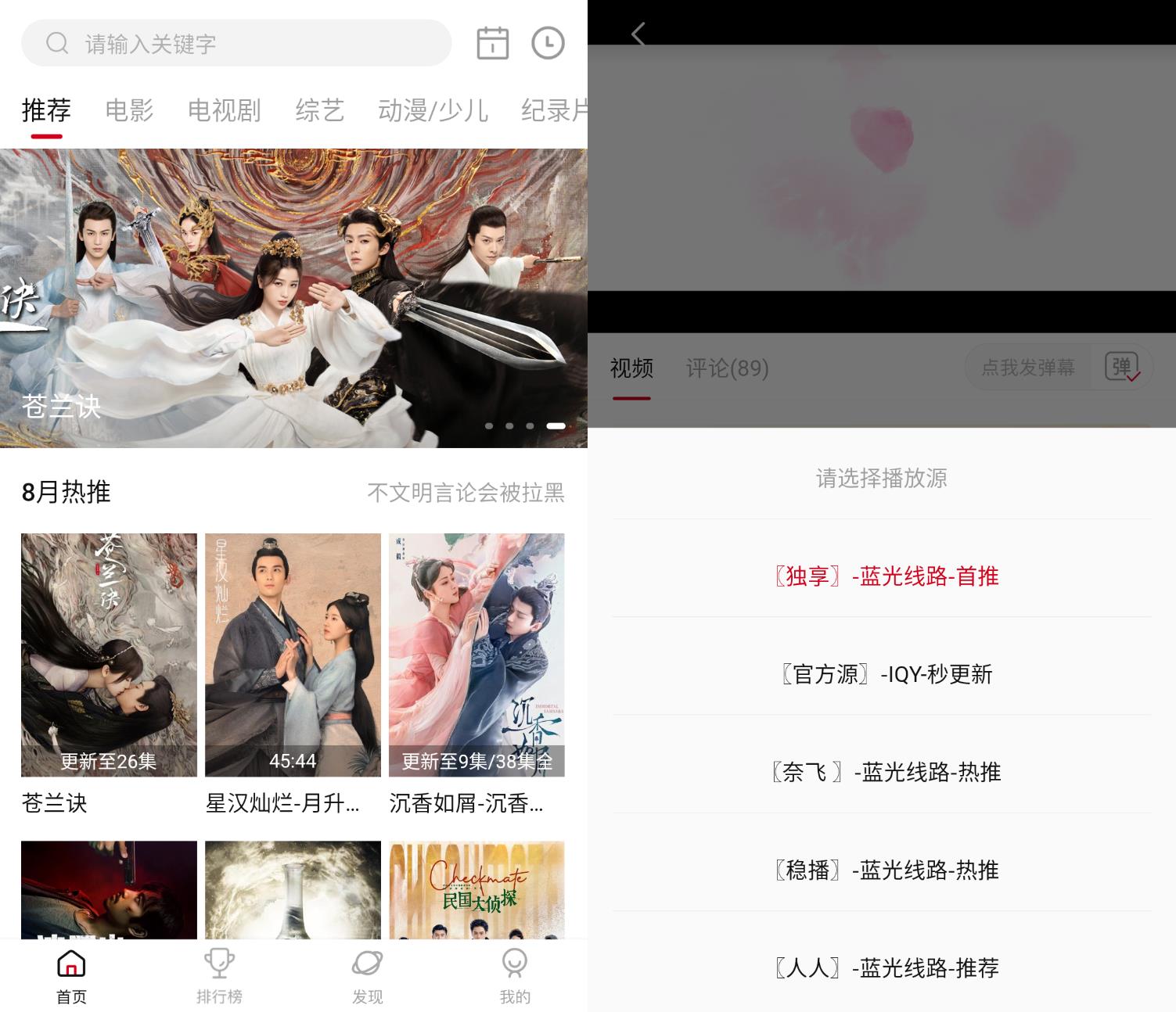Viewport: 1176px width, 1012px height.
Task: Switch to the 动漫/少儿 tab
Action: pyautogui.click(x=433, y=110)
